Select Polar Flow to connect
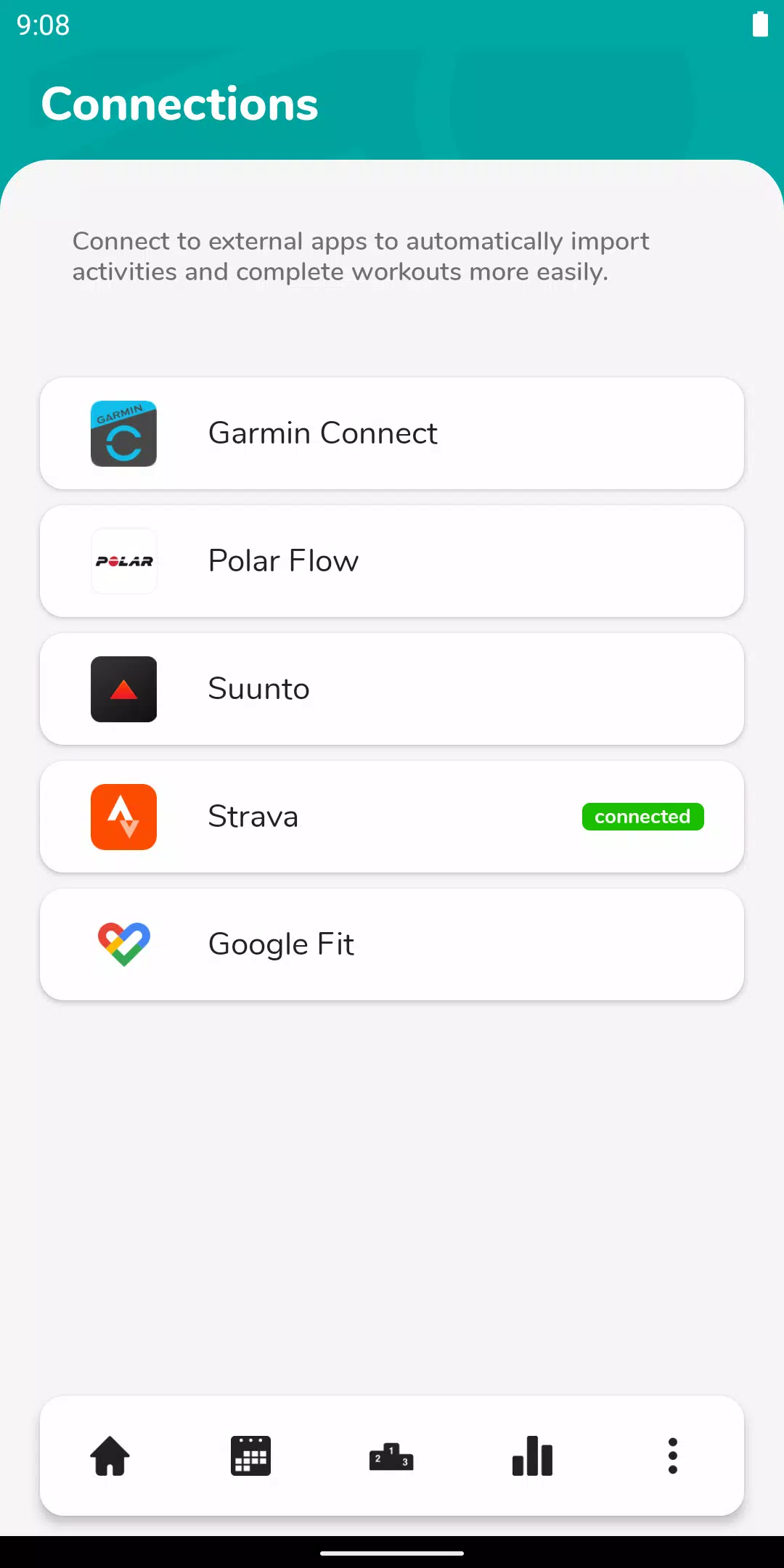Screen dimensions: 784x1568 392,561
